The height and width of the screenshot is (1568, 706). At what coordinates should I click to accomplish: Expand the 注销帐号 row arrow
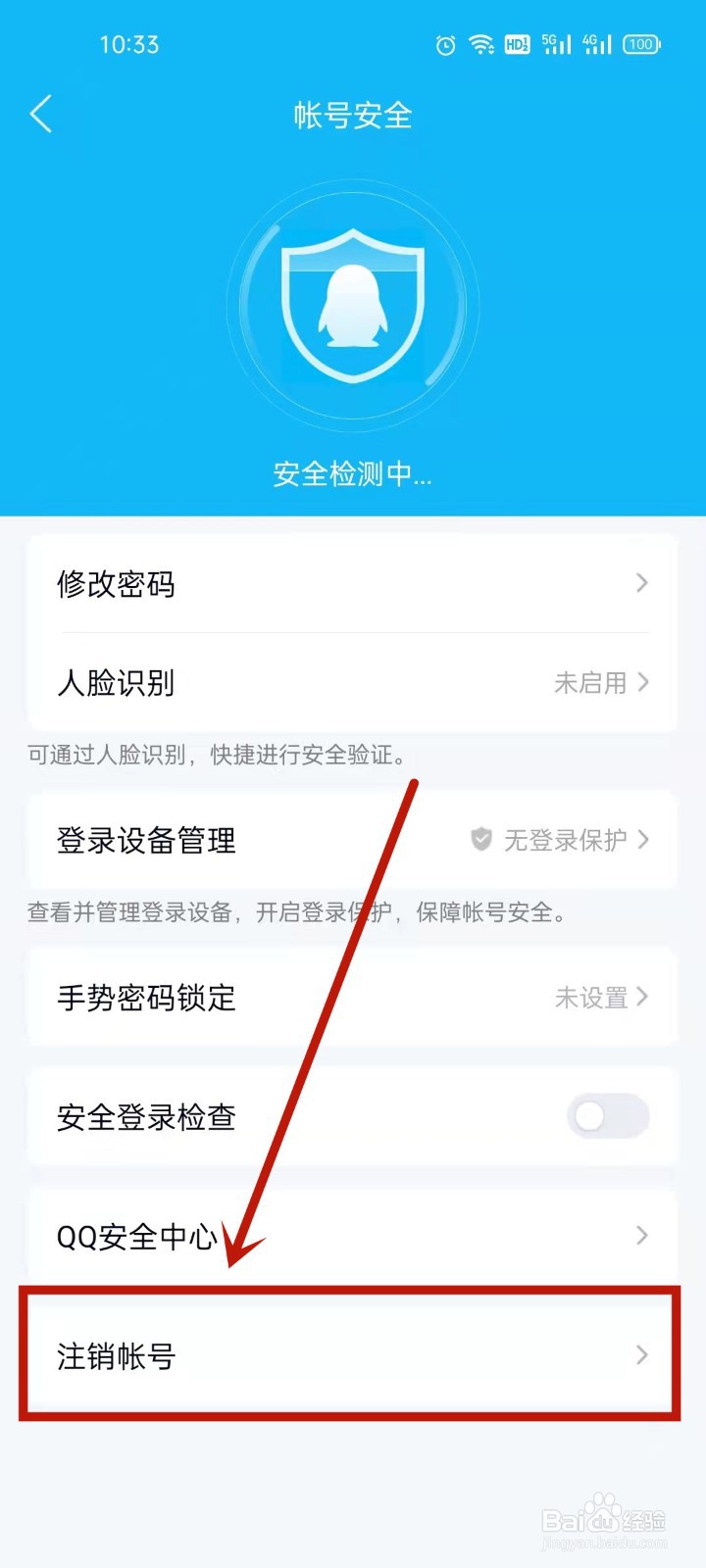coord(642,1356)
